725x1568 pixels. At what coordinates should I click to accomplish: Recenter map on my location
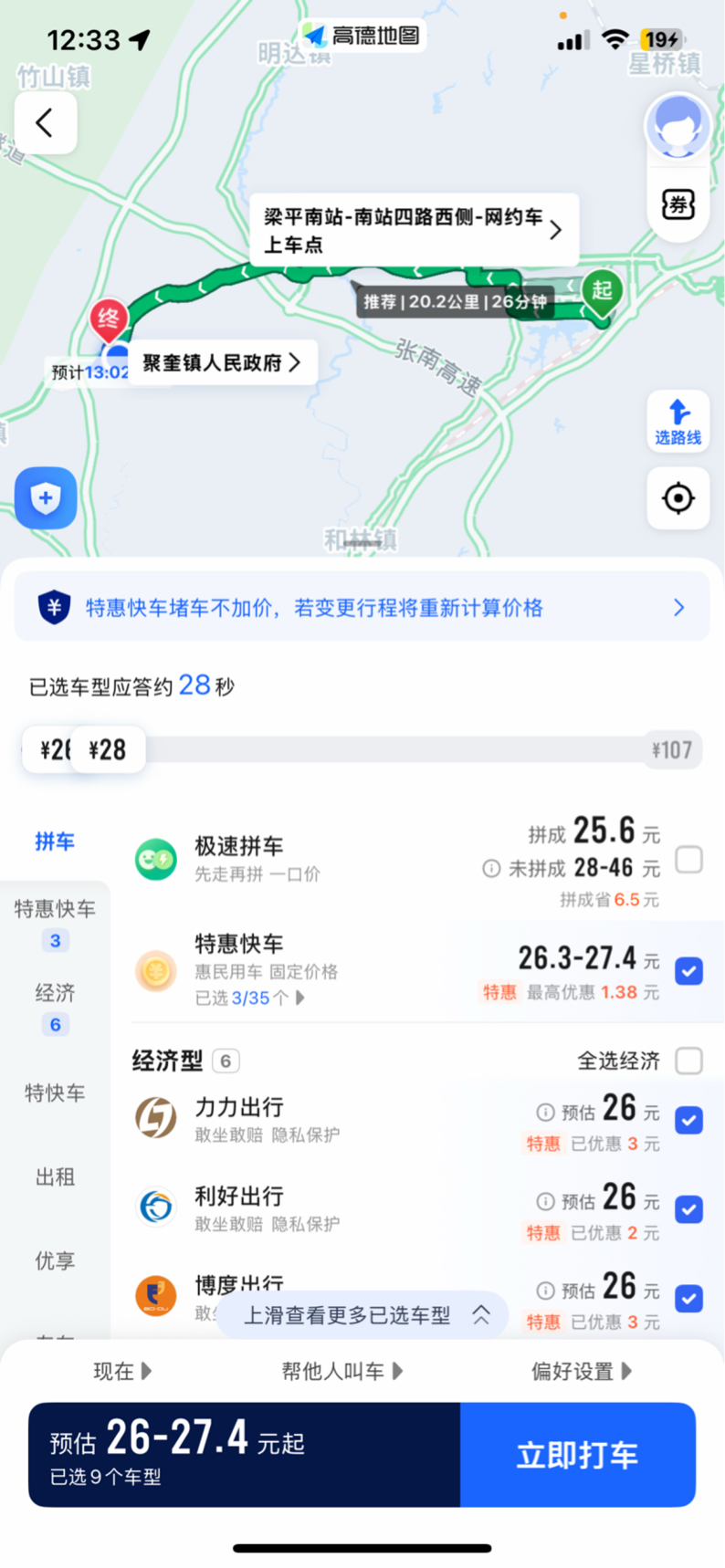678,498
